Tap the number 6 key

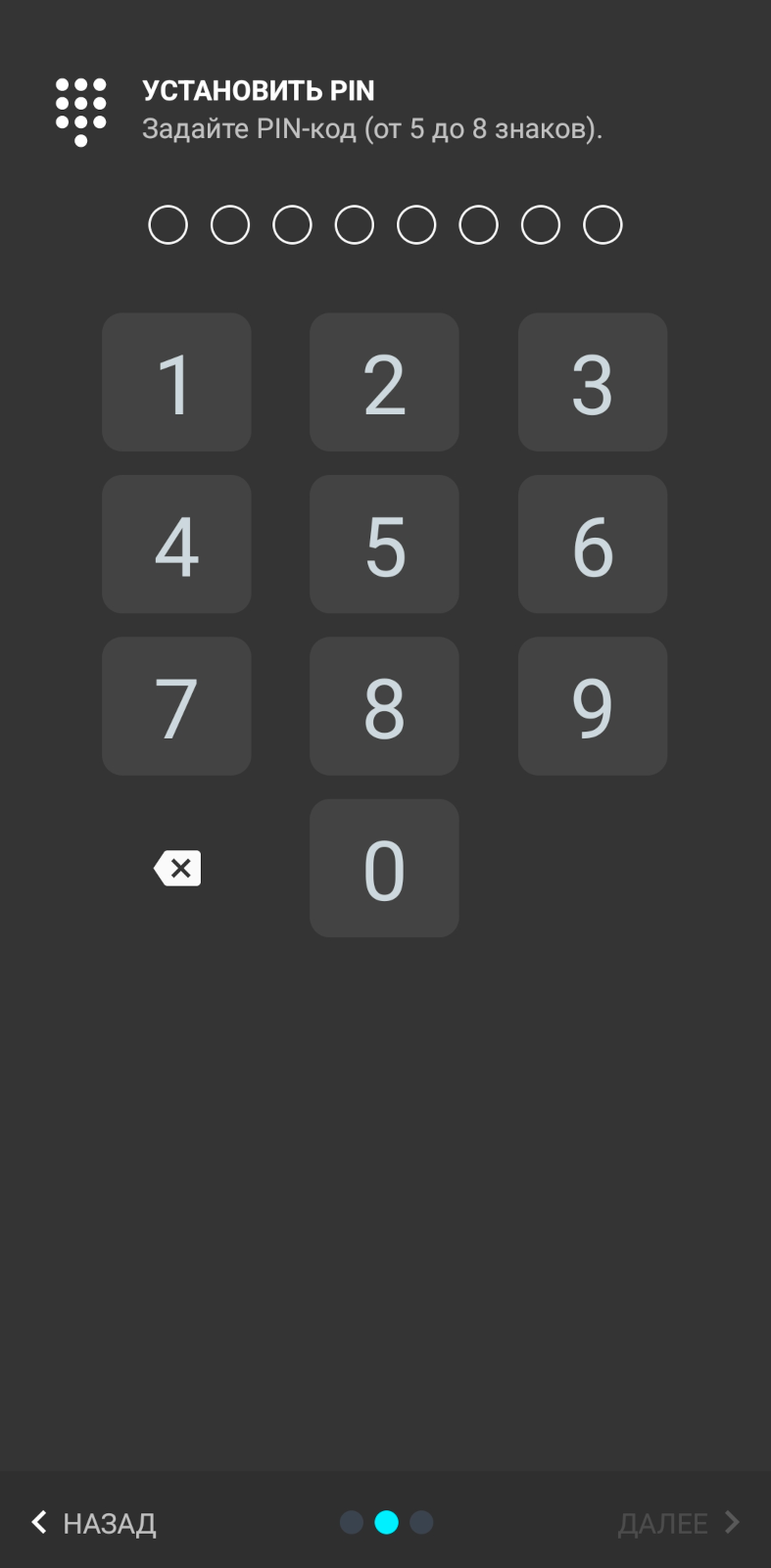click(x=593, y=545)
